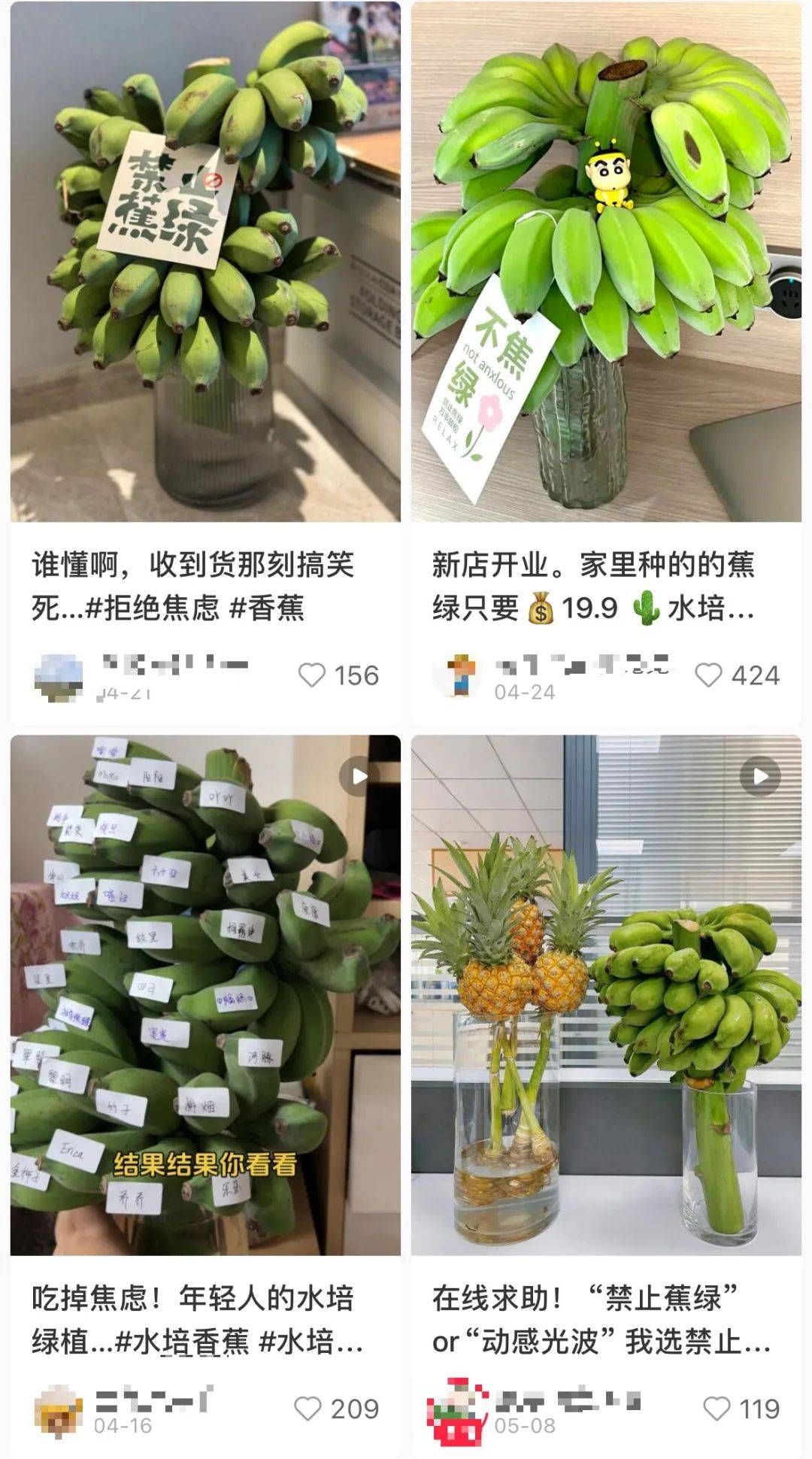Open the 禁止蕉绿 banana post image

pos(205,261)
